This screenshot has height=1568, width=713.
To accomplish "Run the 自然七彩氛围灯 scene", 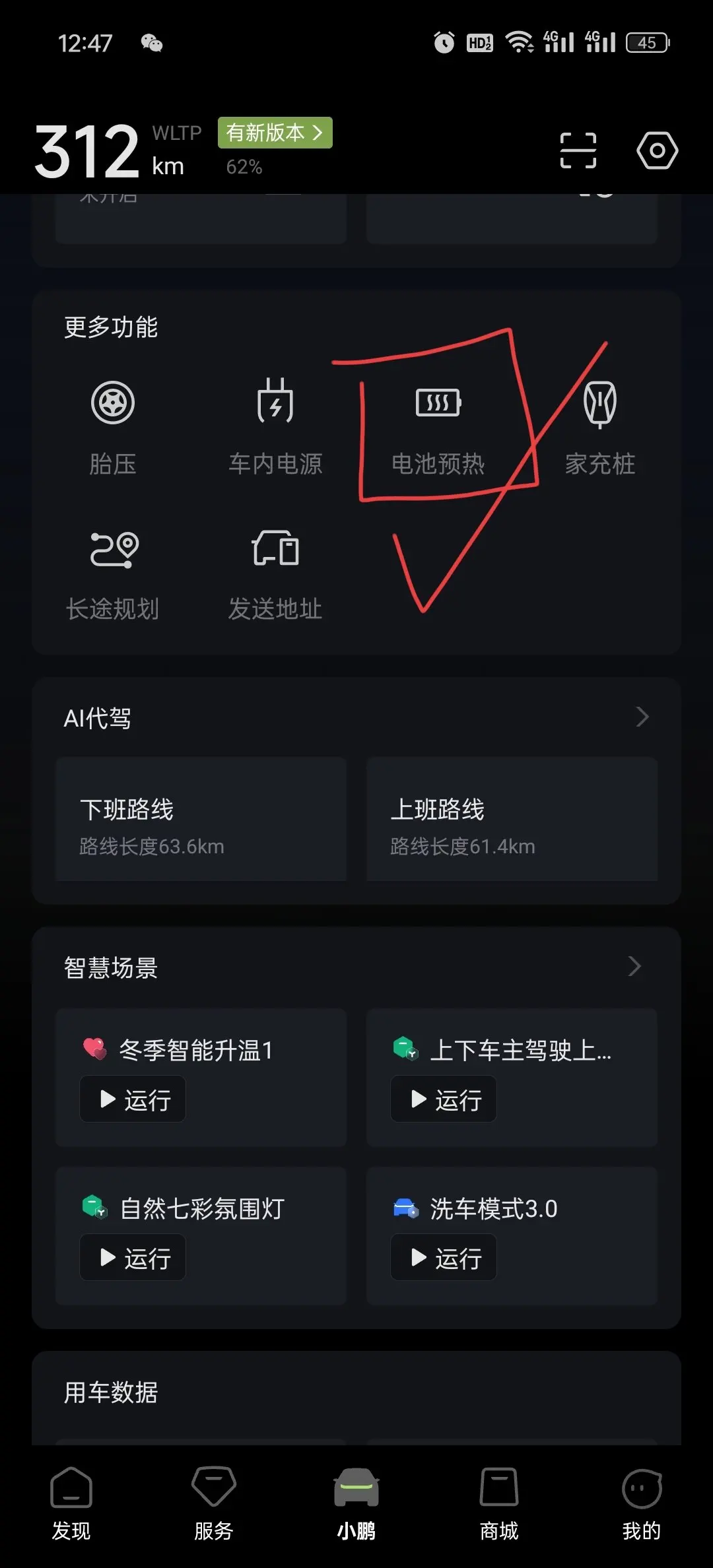I will coord(133,1258).
